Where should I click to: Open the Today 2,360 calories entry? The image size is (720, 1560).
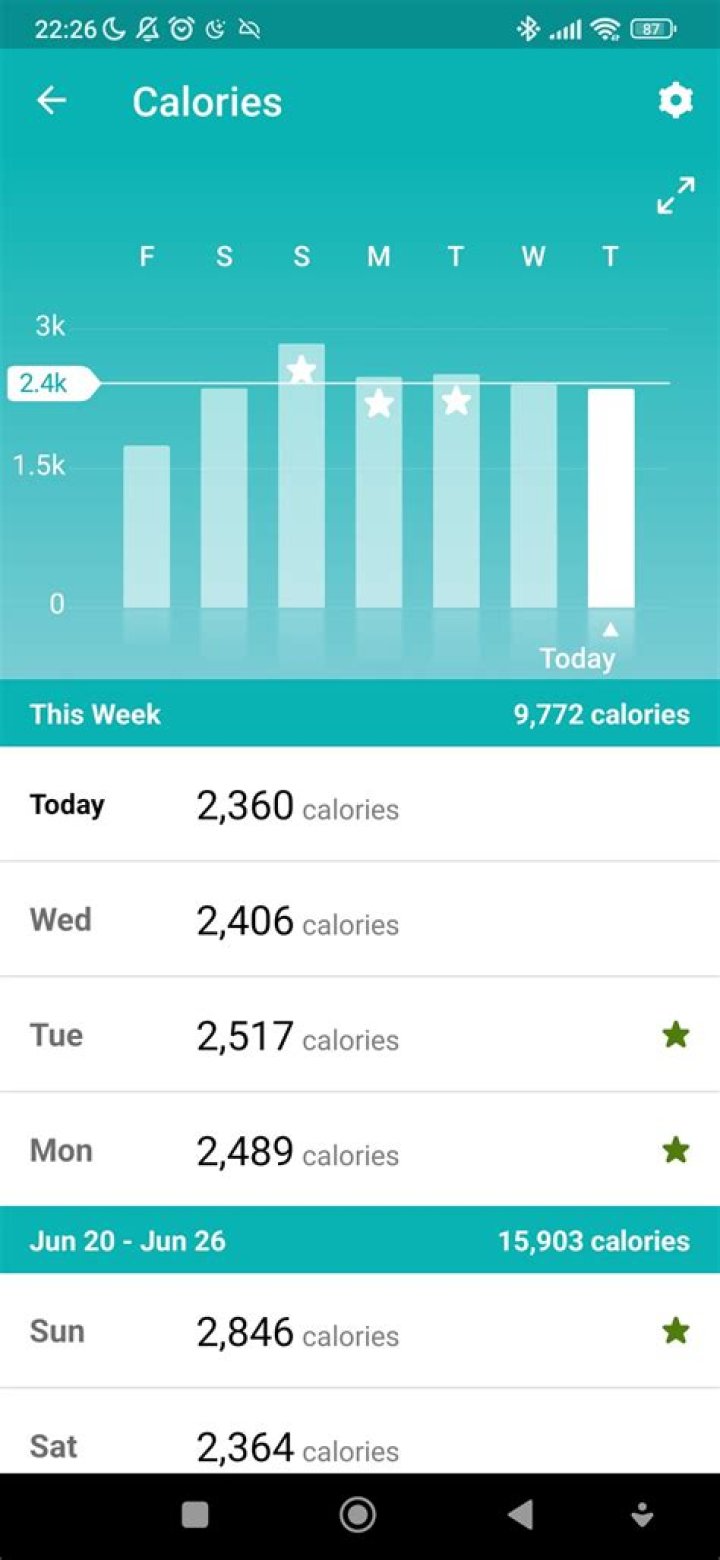[360, 804]
